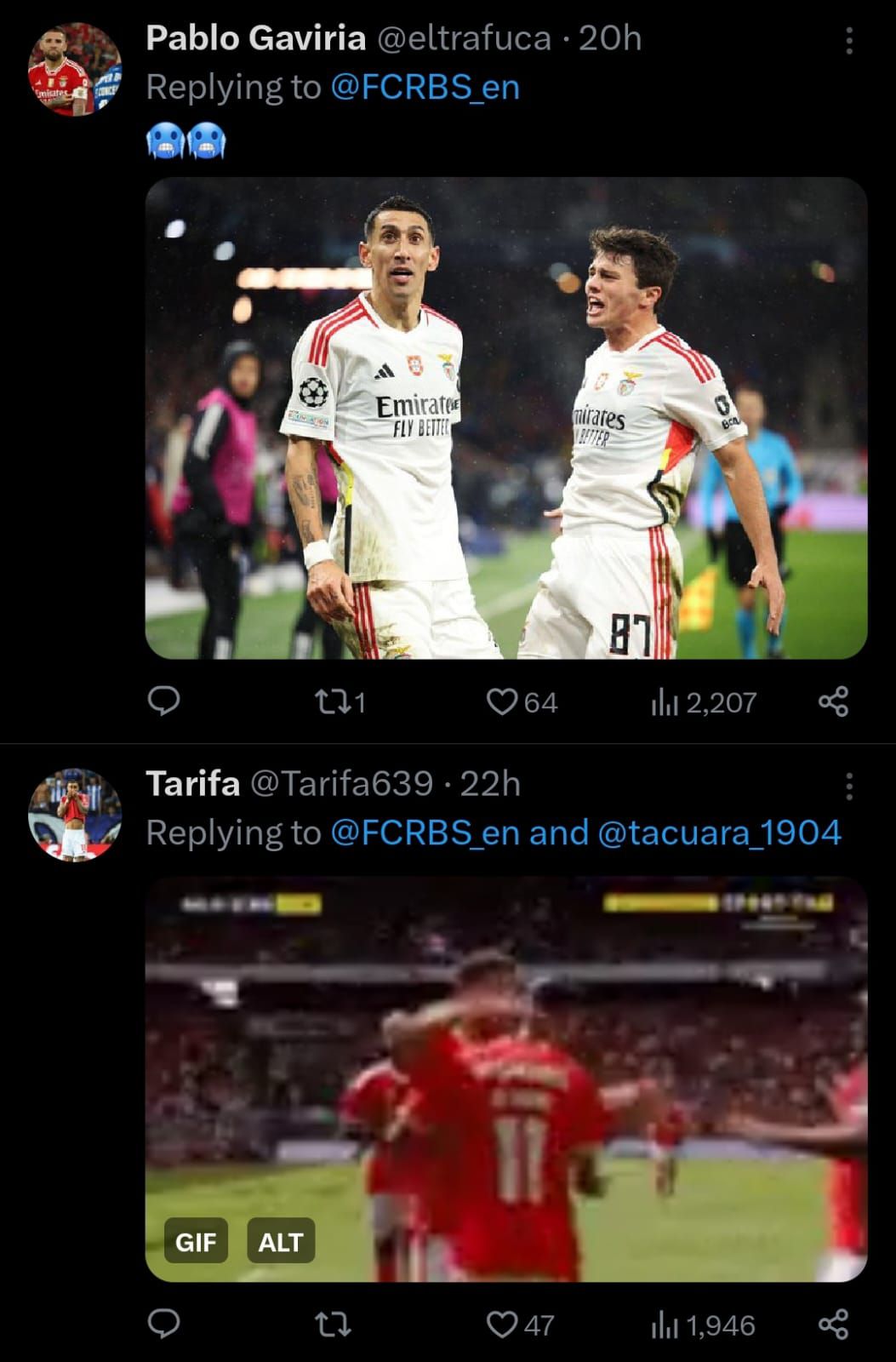Open Tarifa's profile picture

[x=75, y=814]
